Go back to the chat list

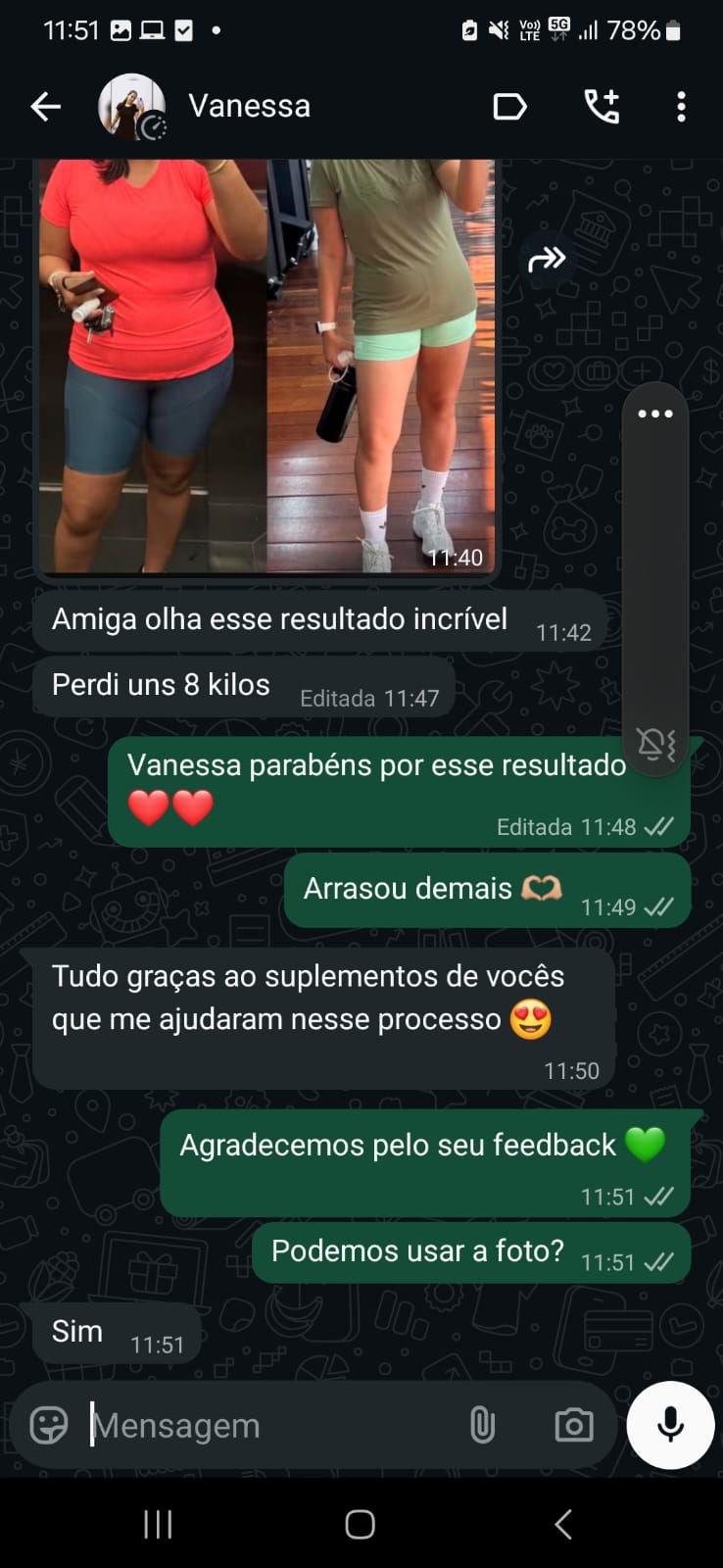pos(45,107)
